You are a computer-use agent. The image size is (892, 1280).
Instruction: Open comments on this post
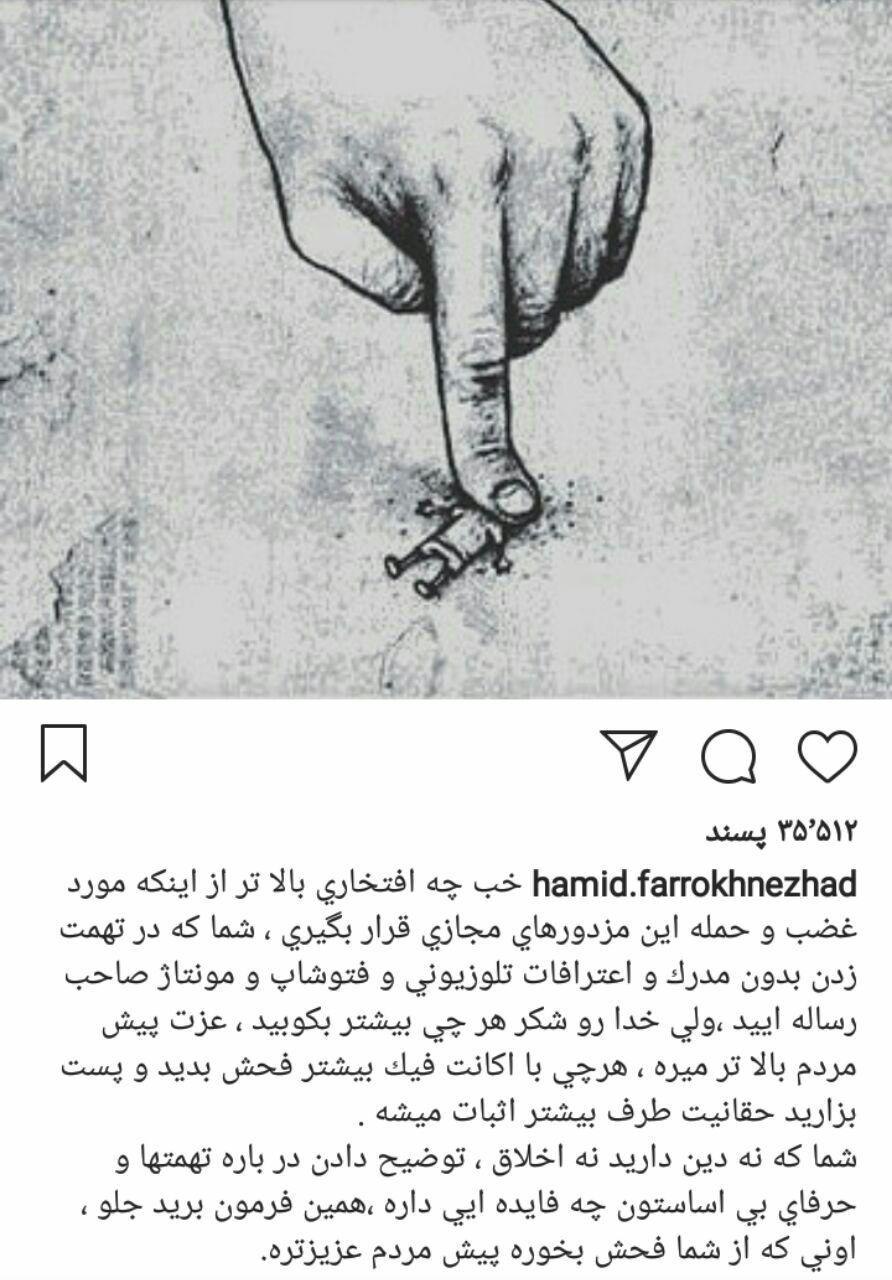[729, 757]
